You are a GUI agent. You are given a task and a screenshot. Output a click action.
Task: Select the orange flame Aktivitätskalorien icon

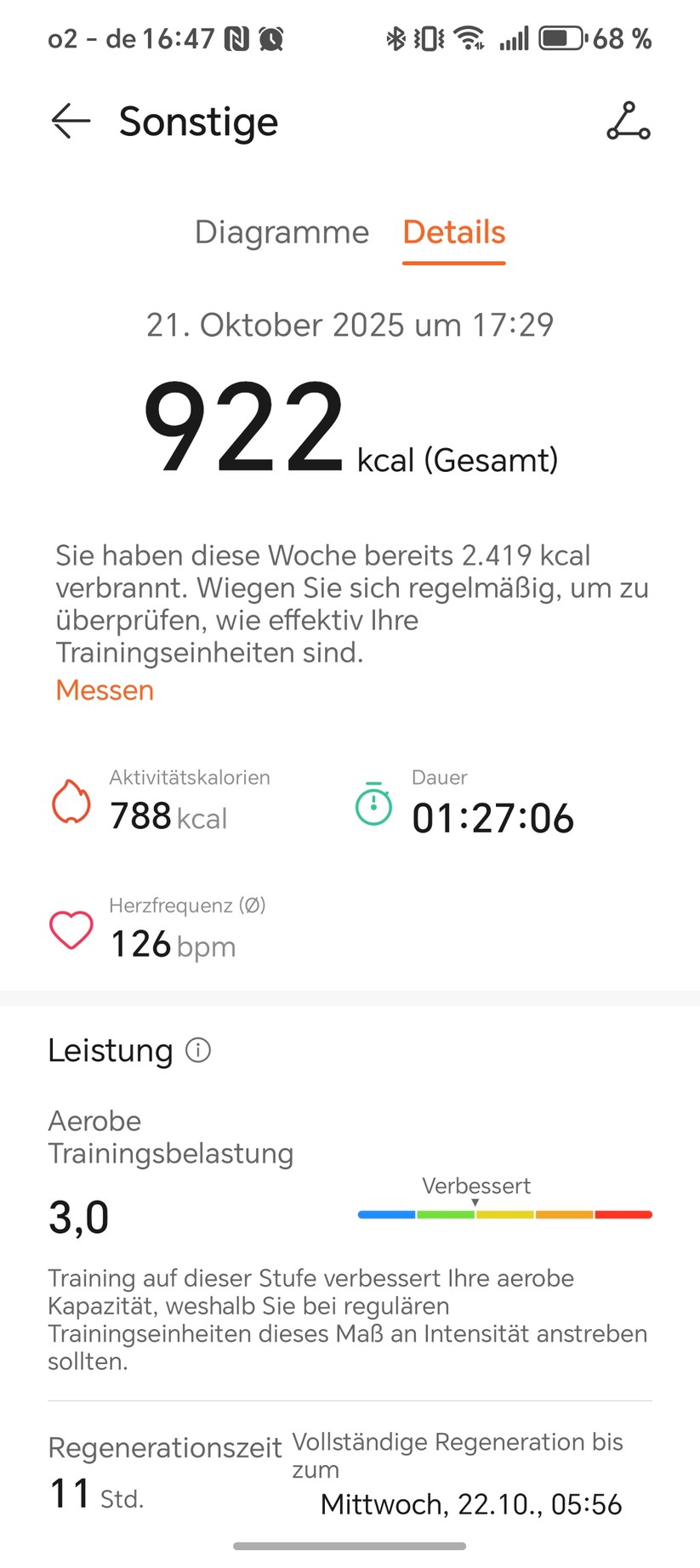pos(71,800)
